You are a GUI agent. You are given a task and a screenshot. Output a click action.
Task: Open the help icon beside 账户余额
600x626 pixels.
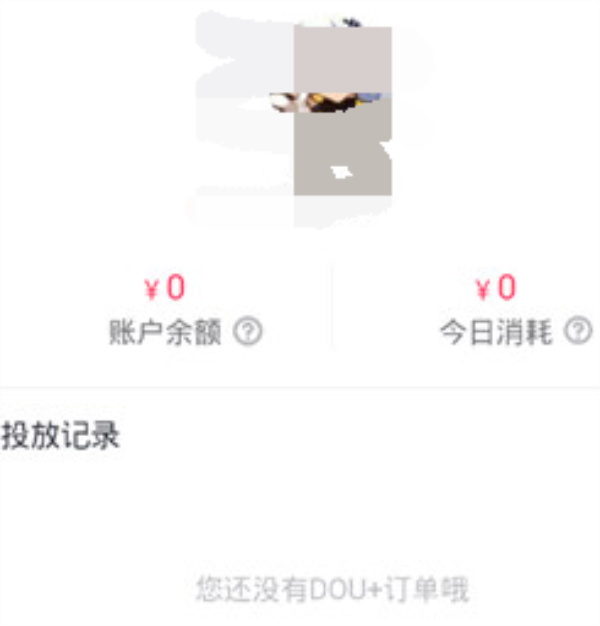click(x=247, y=333)
